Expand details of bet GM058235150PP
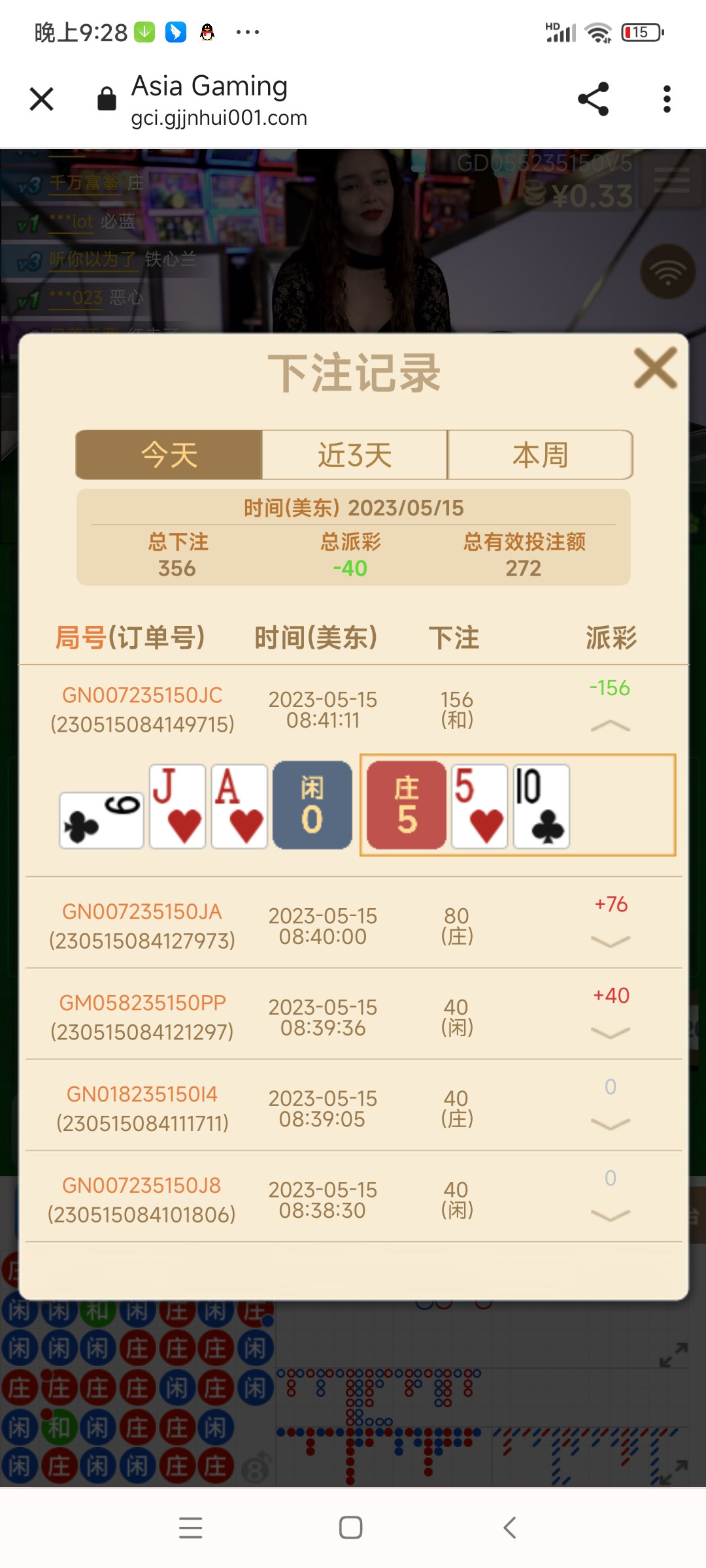 click(x=610, y=1033)
